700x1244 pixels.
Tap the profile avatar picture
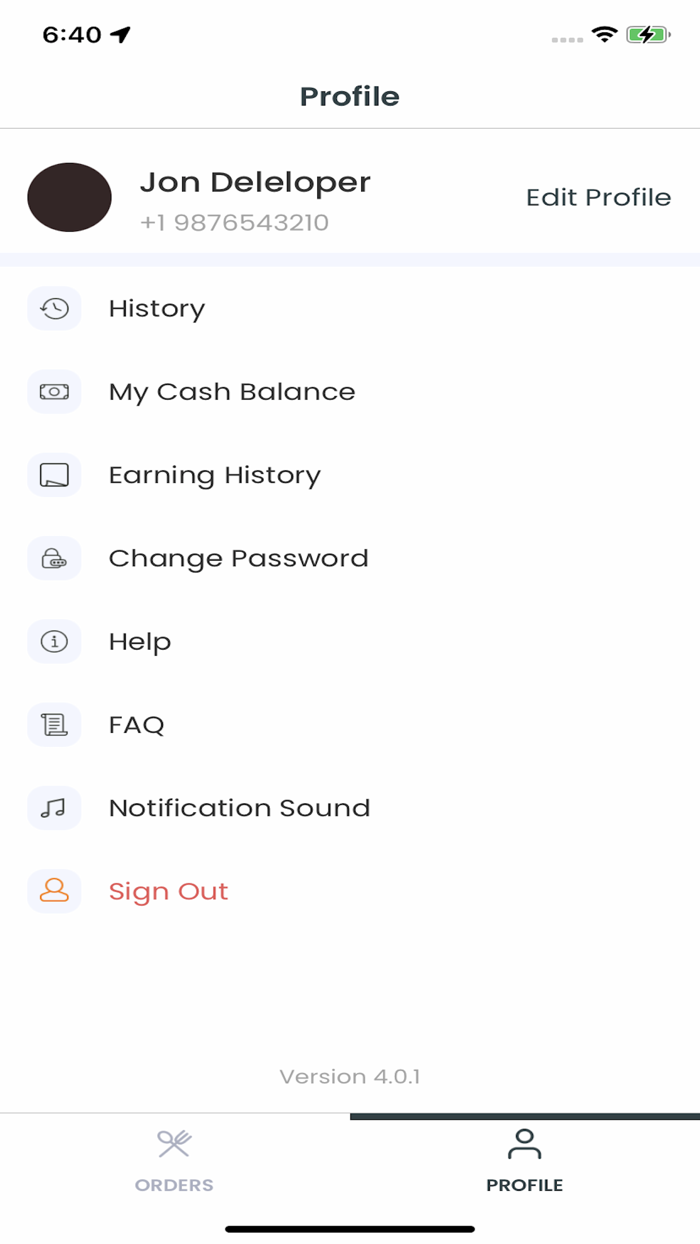pos(69,197)
